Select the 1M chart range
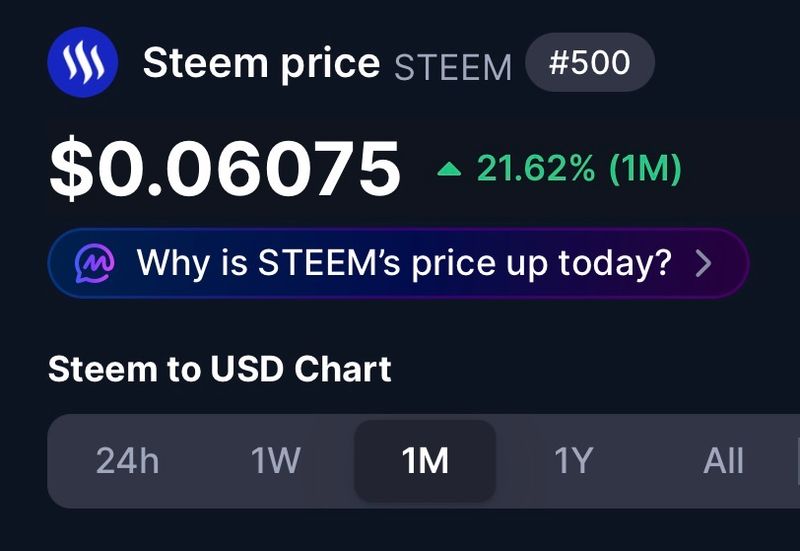Screen dimensions: 800x551 click(425, 461)
